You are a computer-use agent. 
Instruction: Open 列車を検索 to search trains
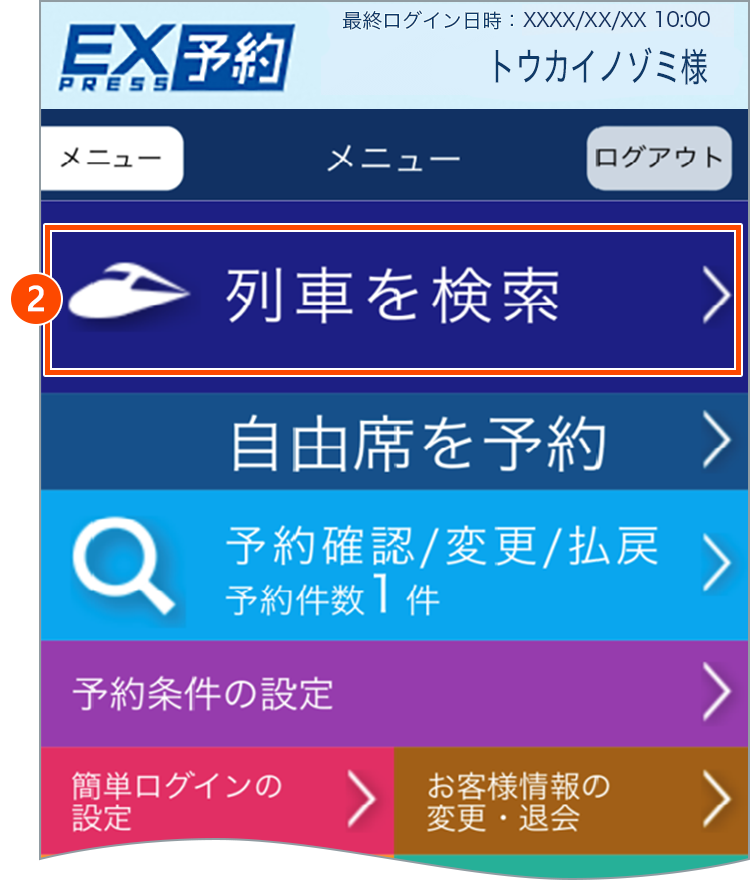[395, 299]
